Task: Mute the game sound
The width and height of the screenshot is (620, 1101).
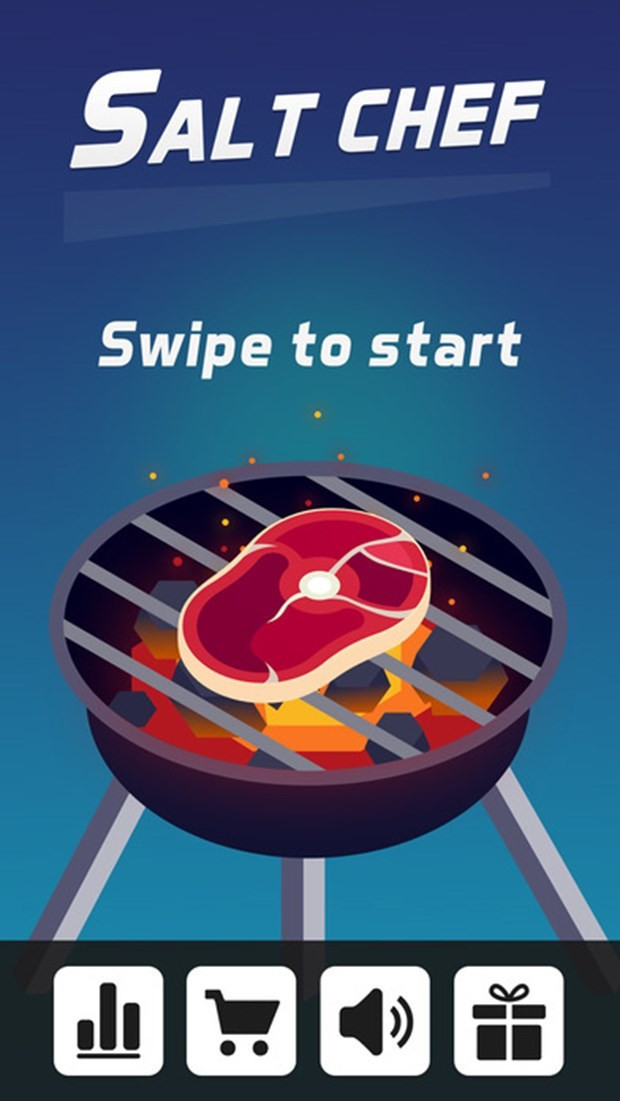Action: [375, 1020]
